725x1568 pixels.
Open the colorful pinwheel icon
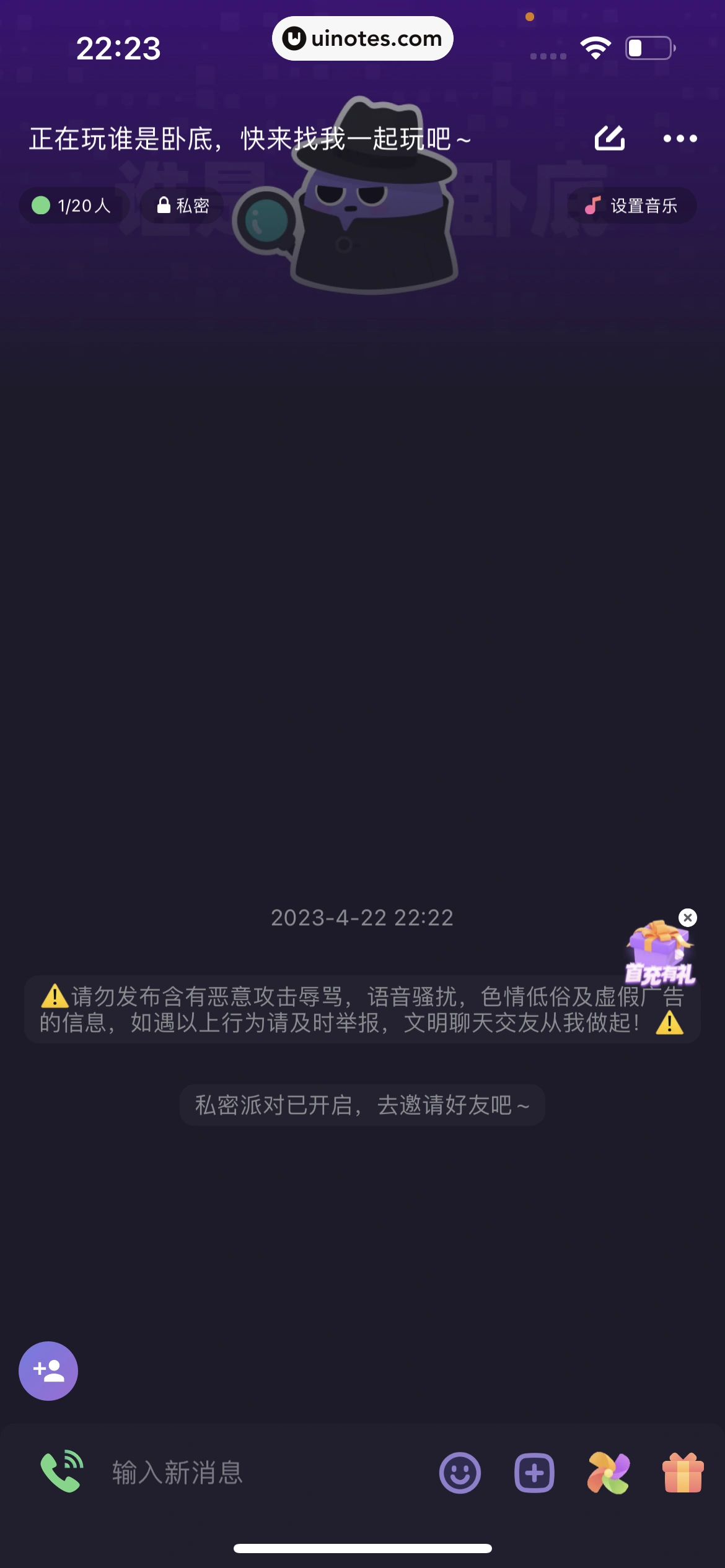tap(609, 1473)
